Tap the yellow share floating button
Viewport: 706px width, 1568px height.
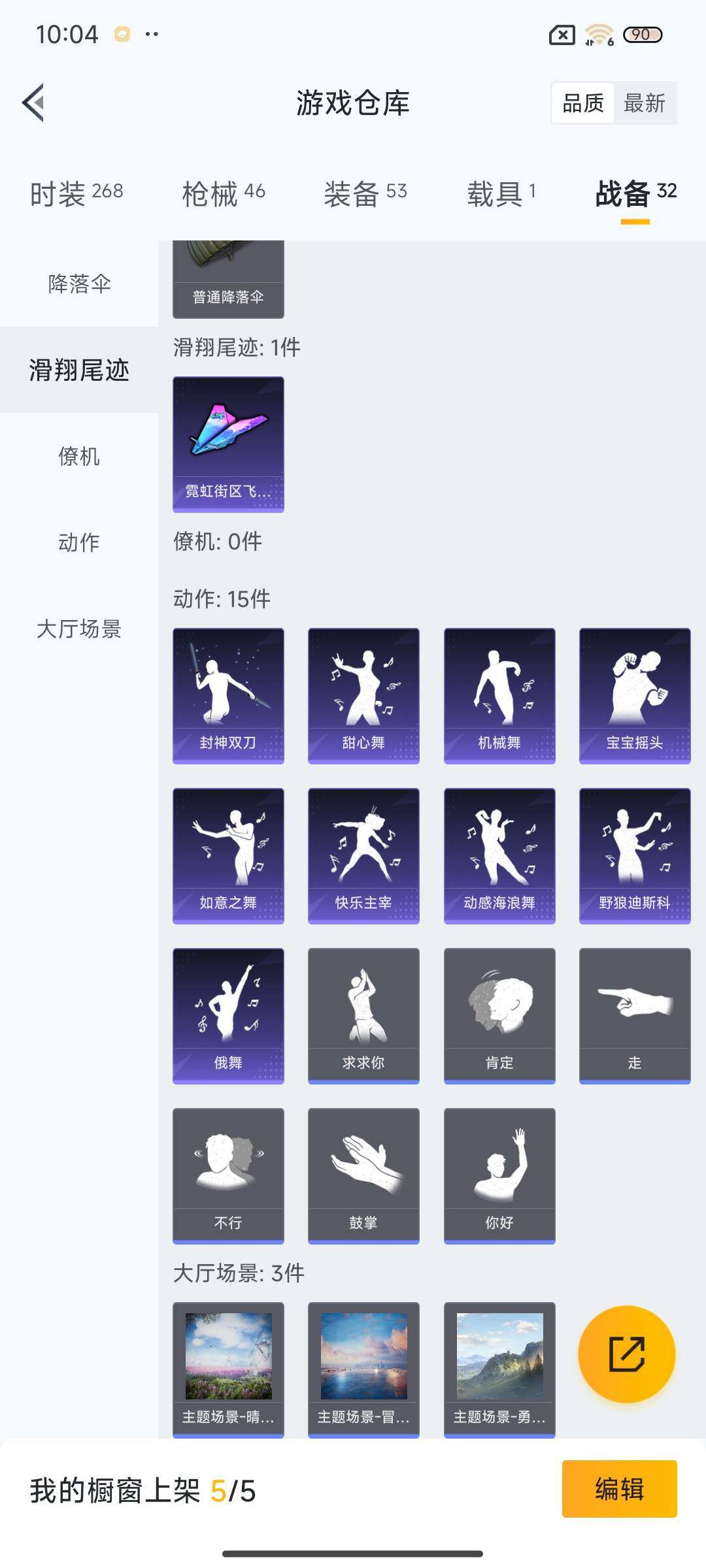pos(626,1354)
